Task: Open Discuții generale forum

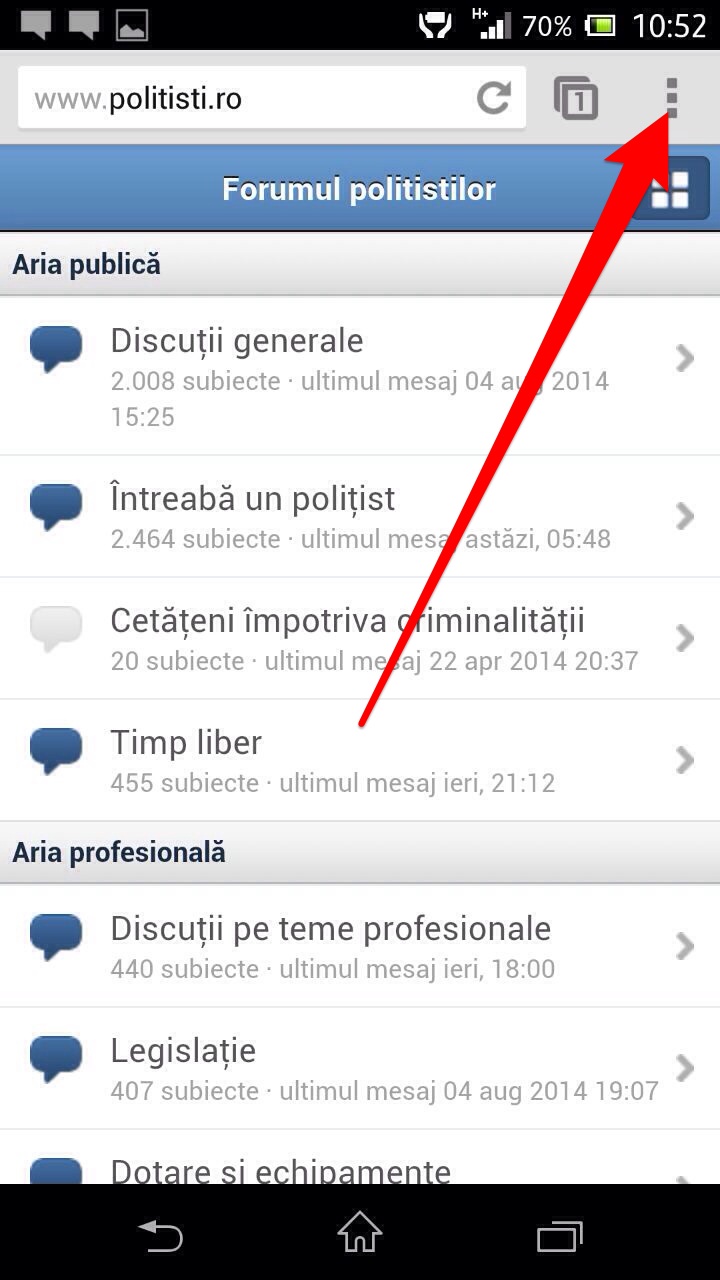Action: point(360,376)
